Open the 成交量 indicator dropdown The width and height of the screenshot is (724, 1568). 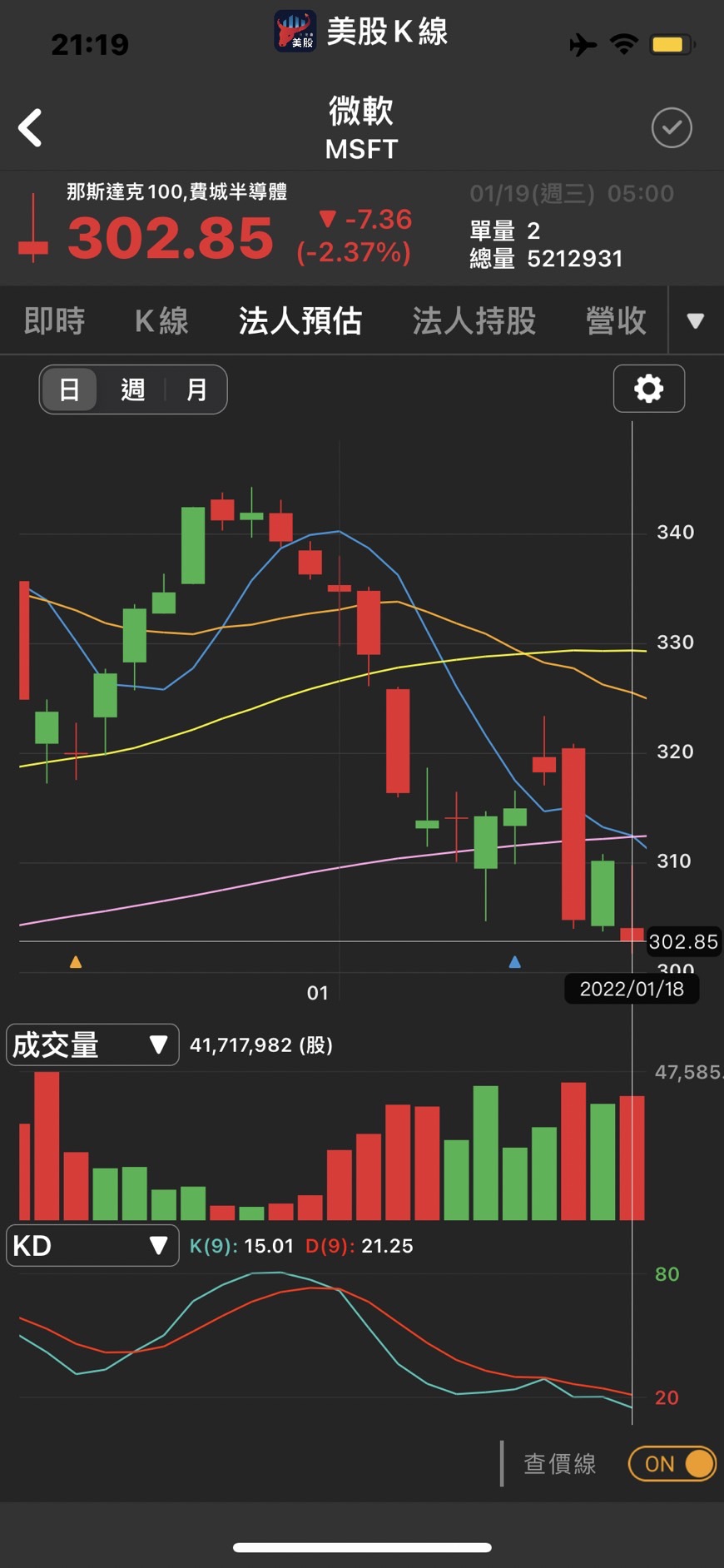point(92,1045)
